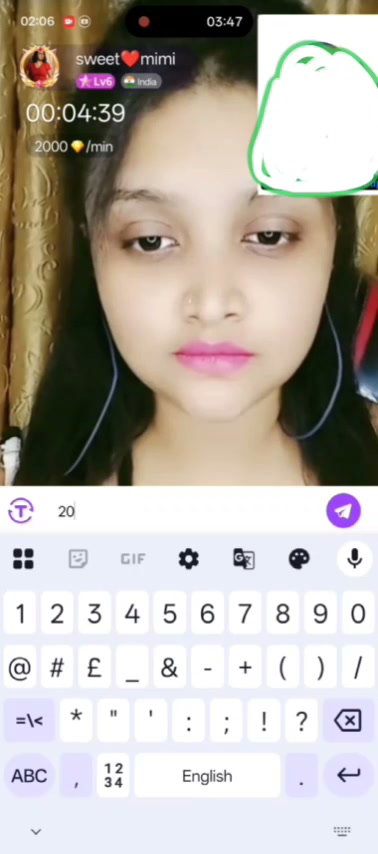Open keyboard theme palette
The width and height of the screenshot is (378, 854).
pos(299,559)
